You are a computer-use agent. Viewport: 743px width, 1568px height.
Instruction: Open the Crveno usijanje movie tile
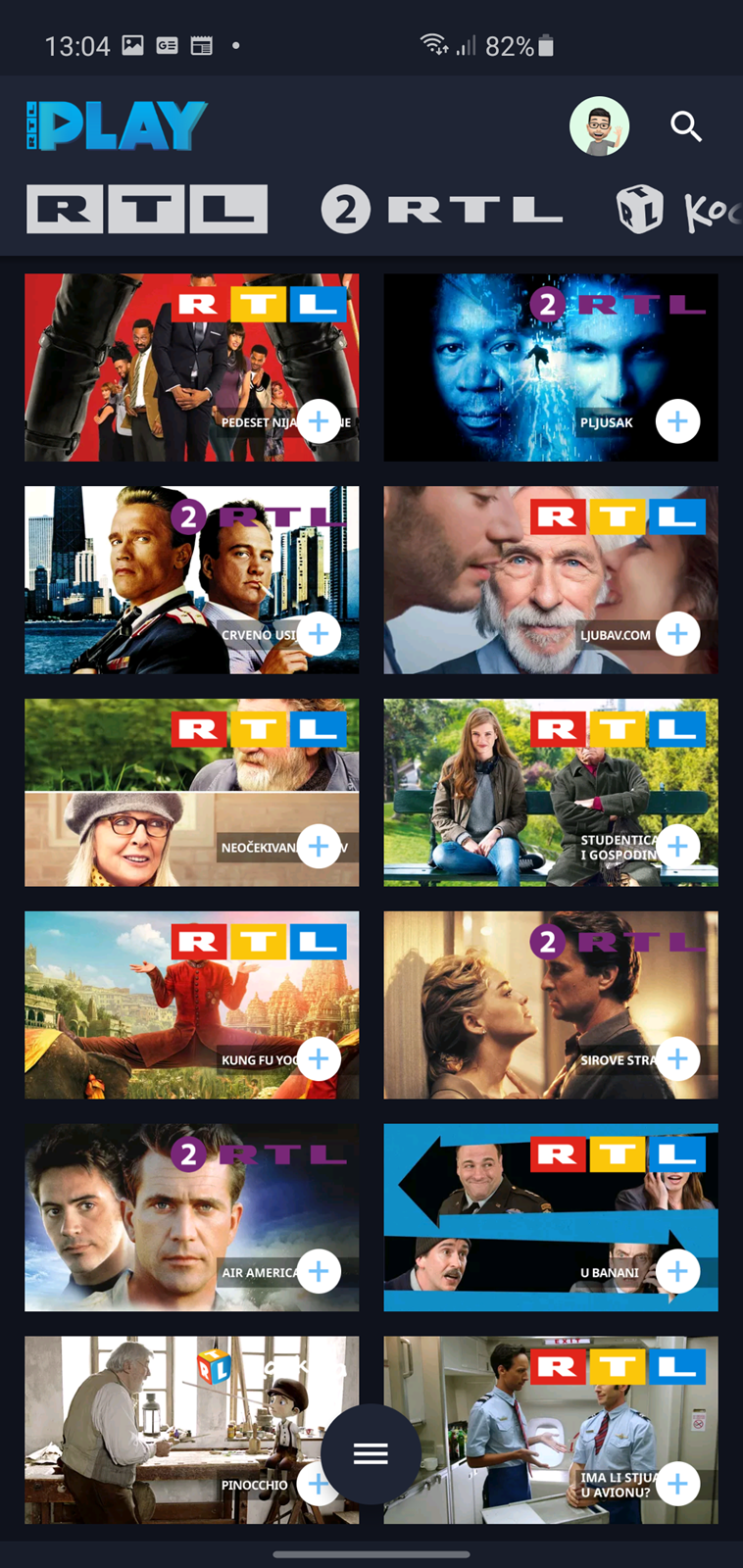(x=191, y=580)
